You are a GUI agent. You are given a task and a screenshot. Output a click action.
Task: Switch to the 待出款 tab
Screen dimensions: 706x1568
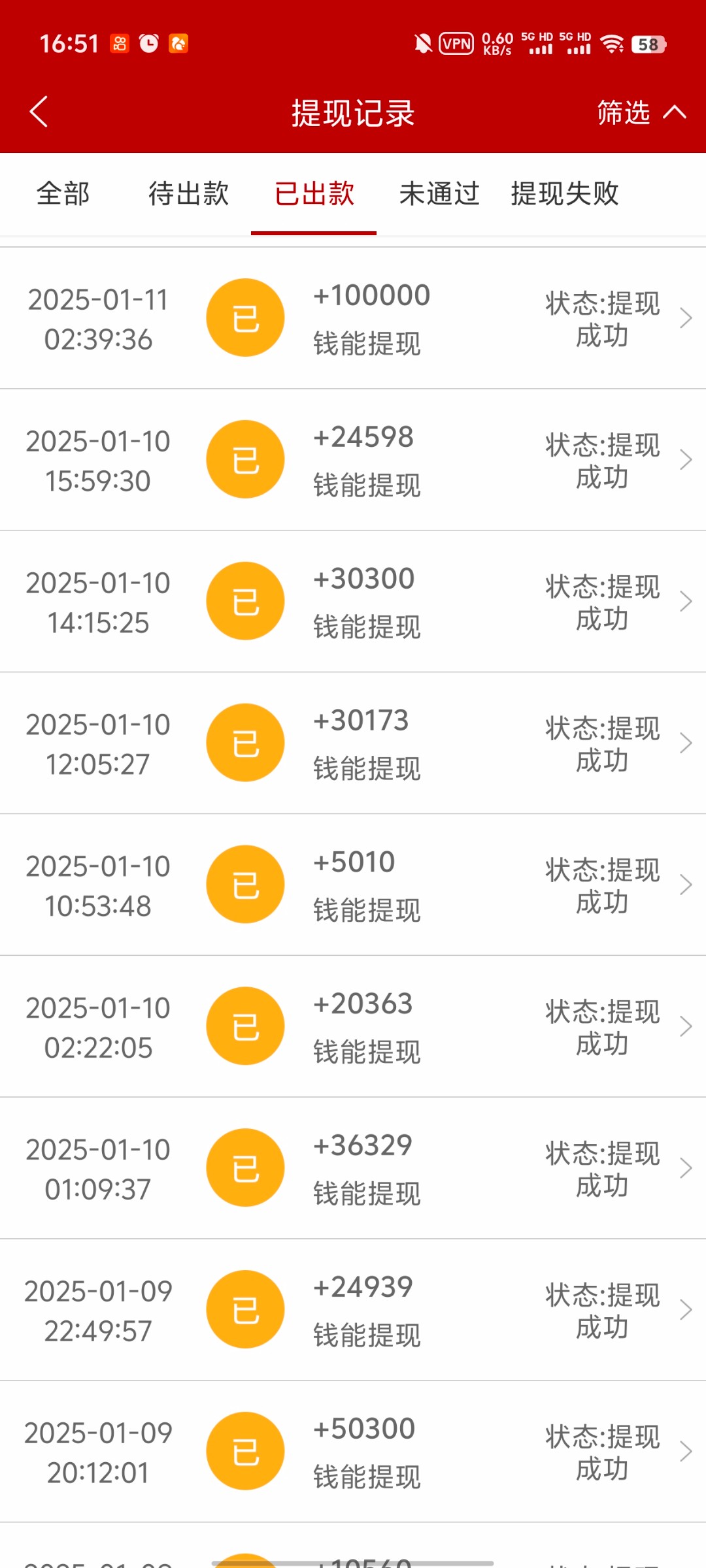click(188, 194)
